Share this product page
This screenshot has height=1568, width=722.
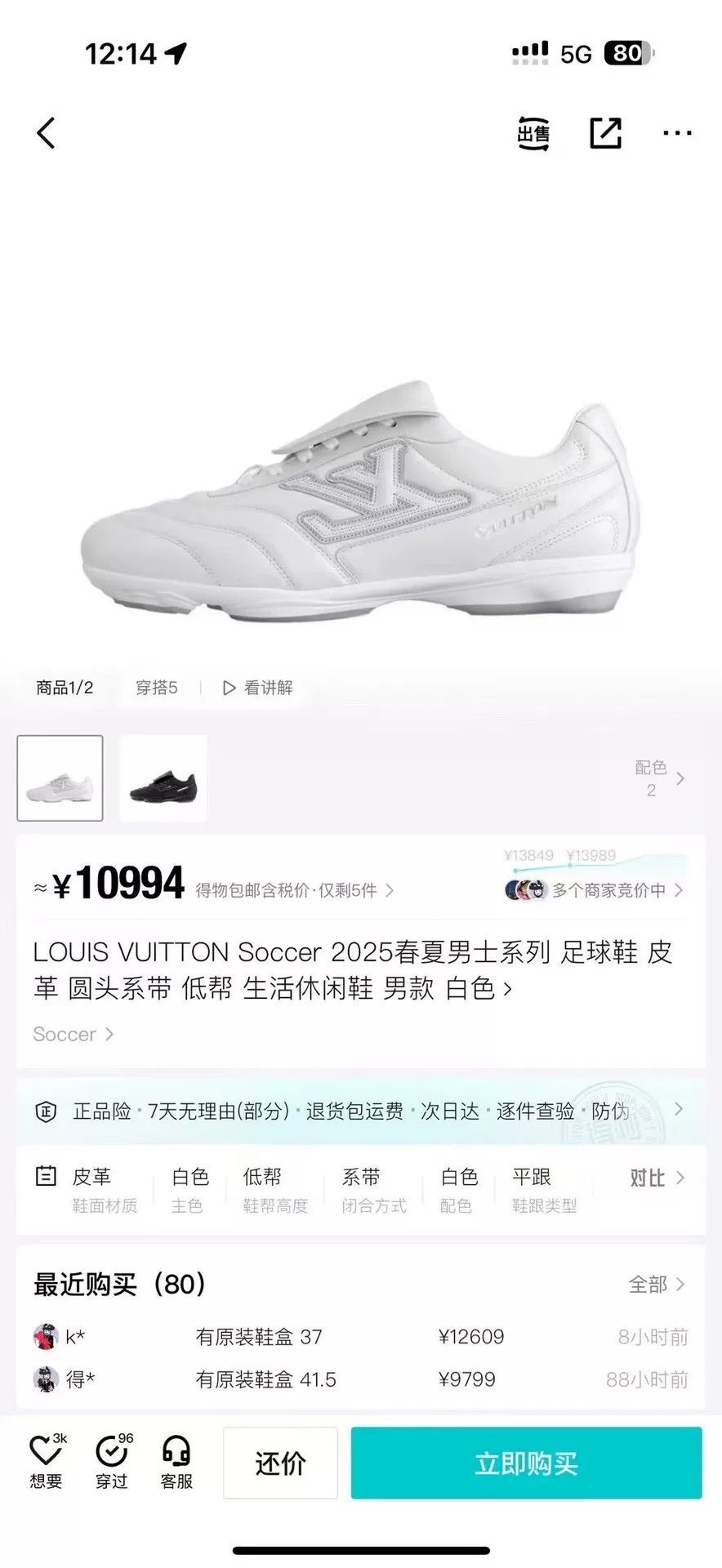605,132
